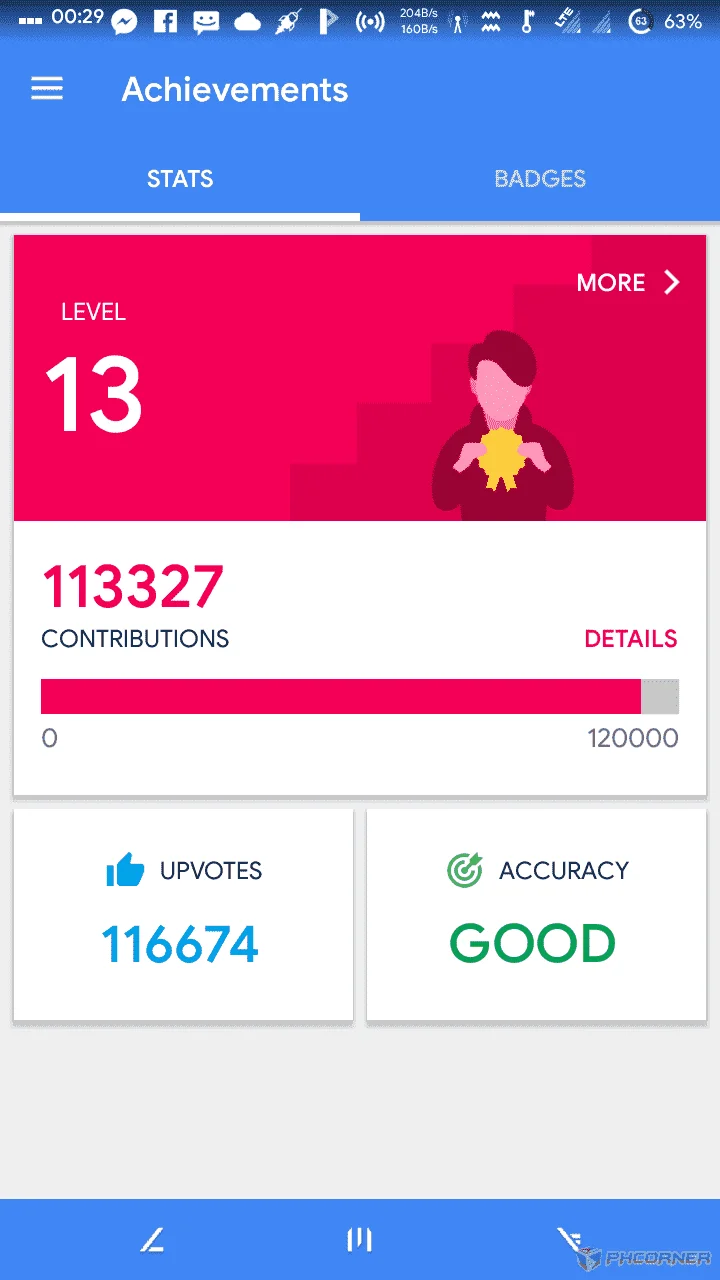The image size is (720, 1280).
Task: Open the hamburger drawer menu
Action: [47, 89]
